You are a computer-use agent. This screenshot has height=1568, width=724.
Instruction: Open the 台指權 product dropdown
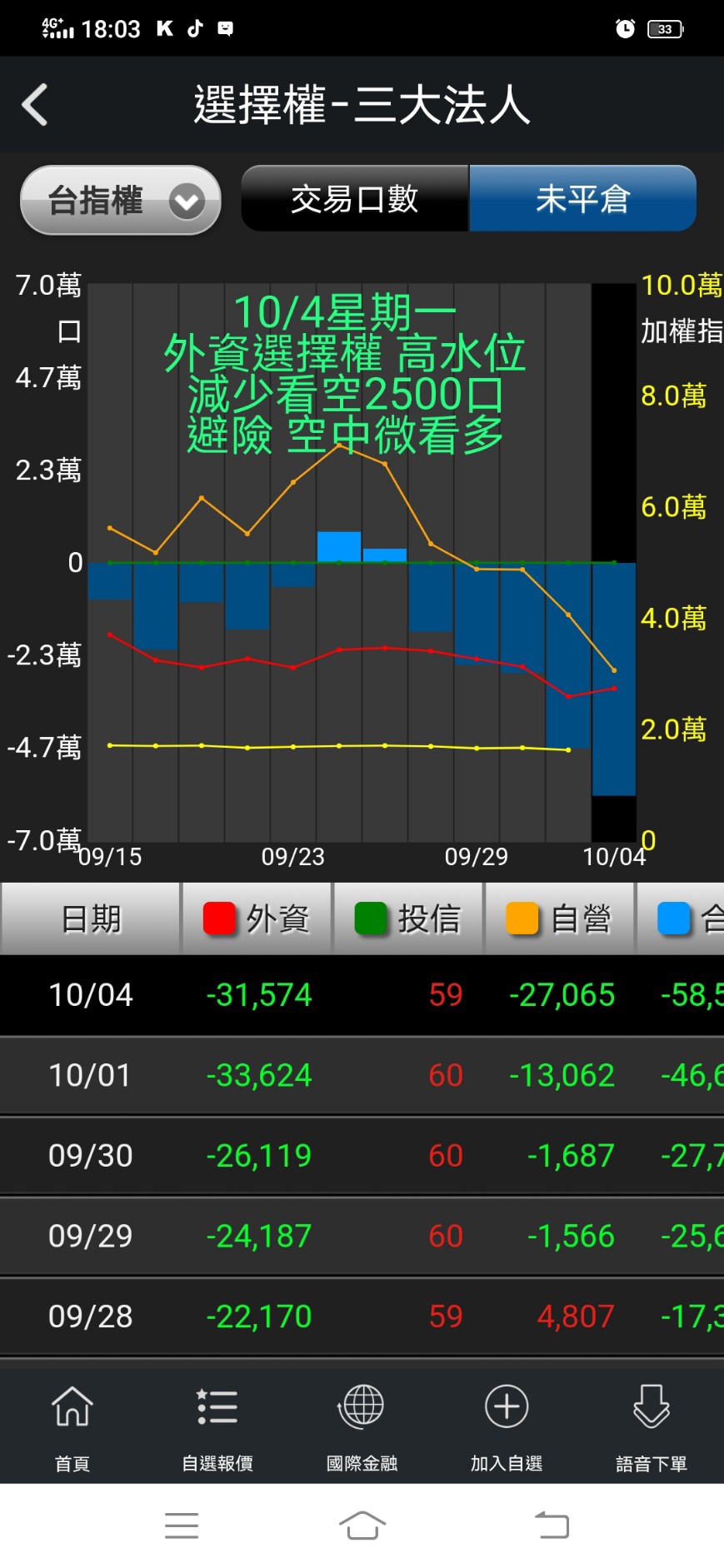click(120, 201)
